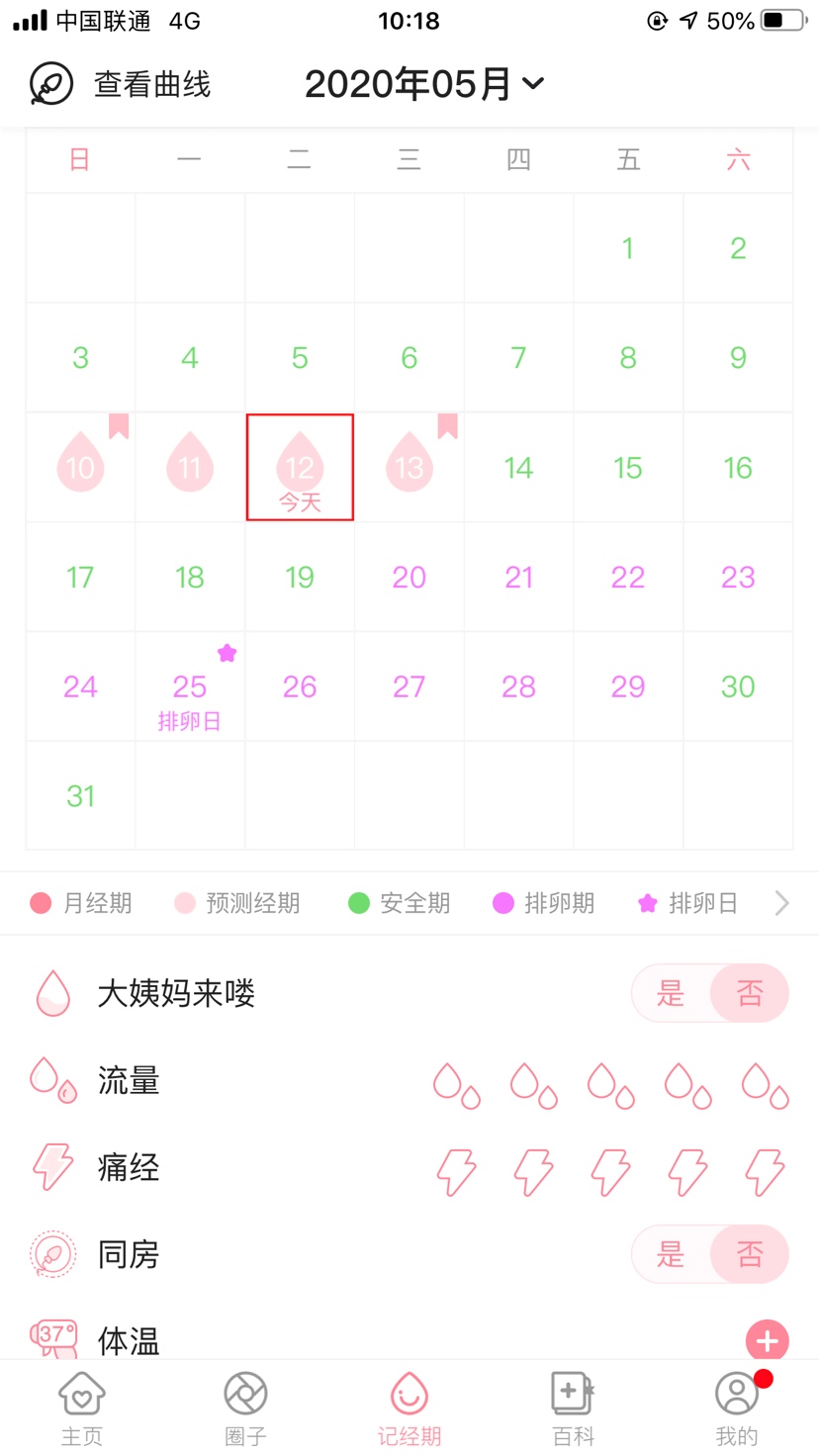Switch to the 主页 tab
The height and width of the screenshot is (1456, 819).
82,1409
